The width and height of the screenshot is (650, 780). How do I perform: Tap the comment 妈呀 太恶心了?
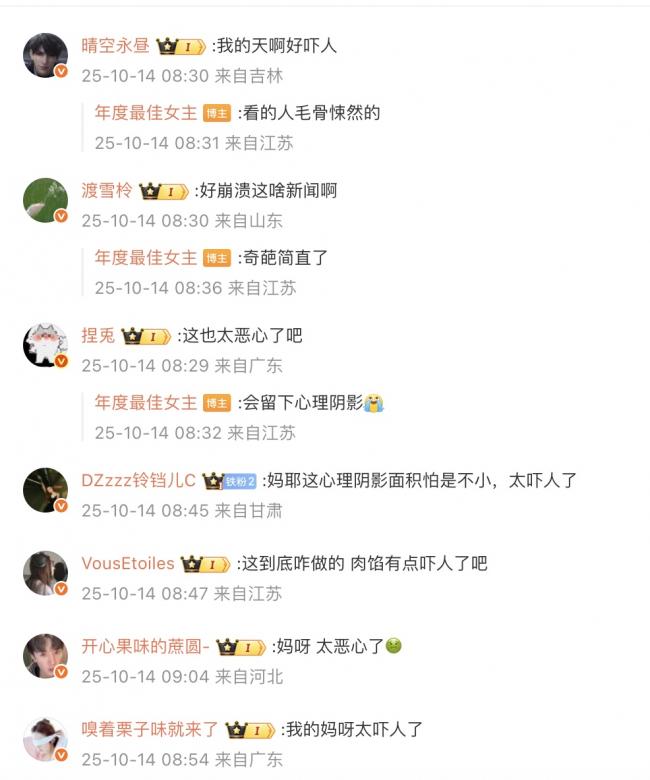pos(330,647)
